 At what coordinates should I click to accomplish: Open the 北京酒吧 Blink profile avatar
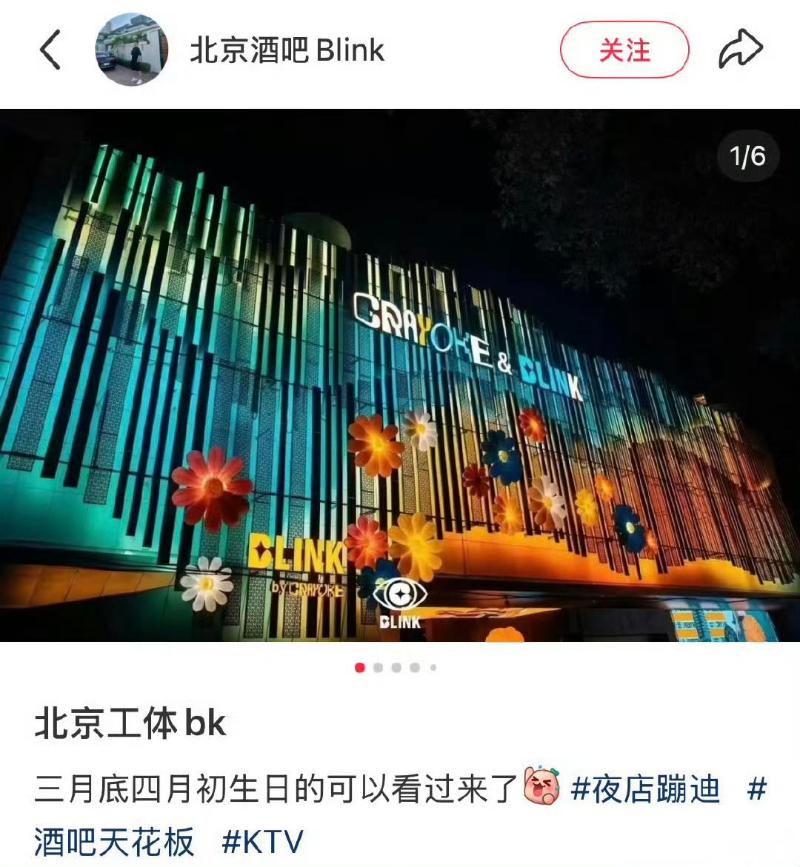click(131, 49)
